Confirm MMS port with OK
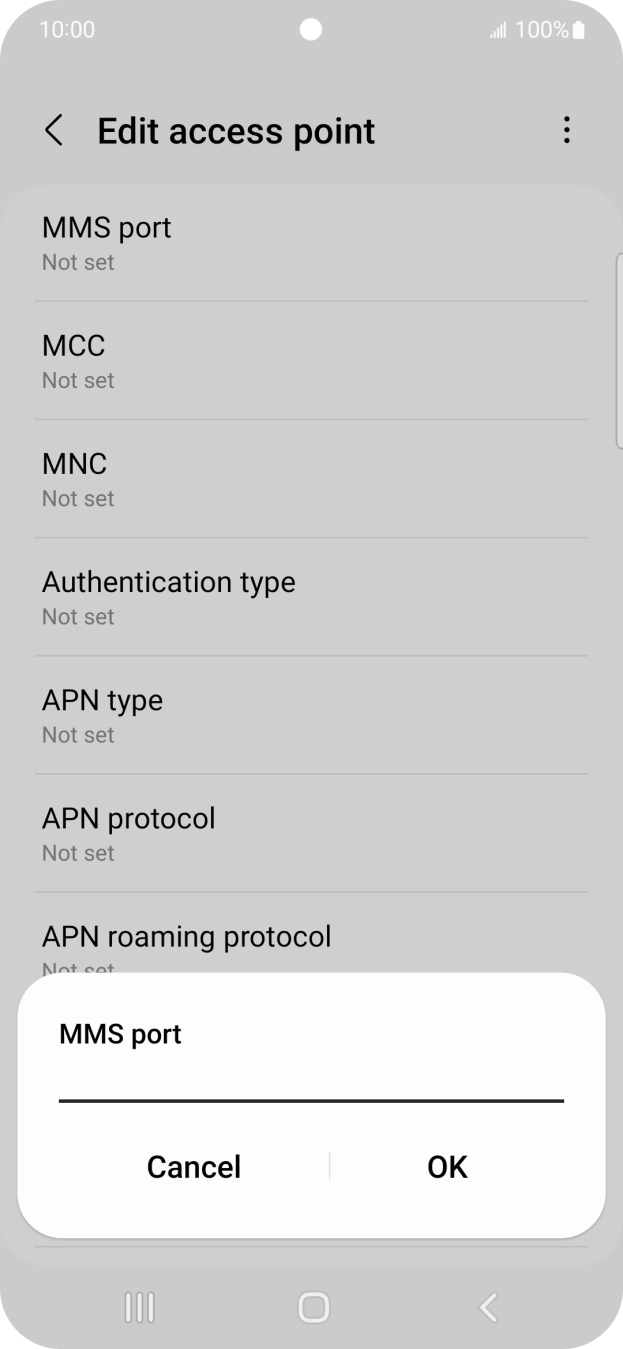This screenshot has height=1349, width=623. [x=447, y=1167]
